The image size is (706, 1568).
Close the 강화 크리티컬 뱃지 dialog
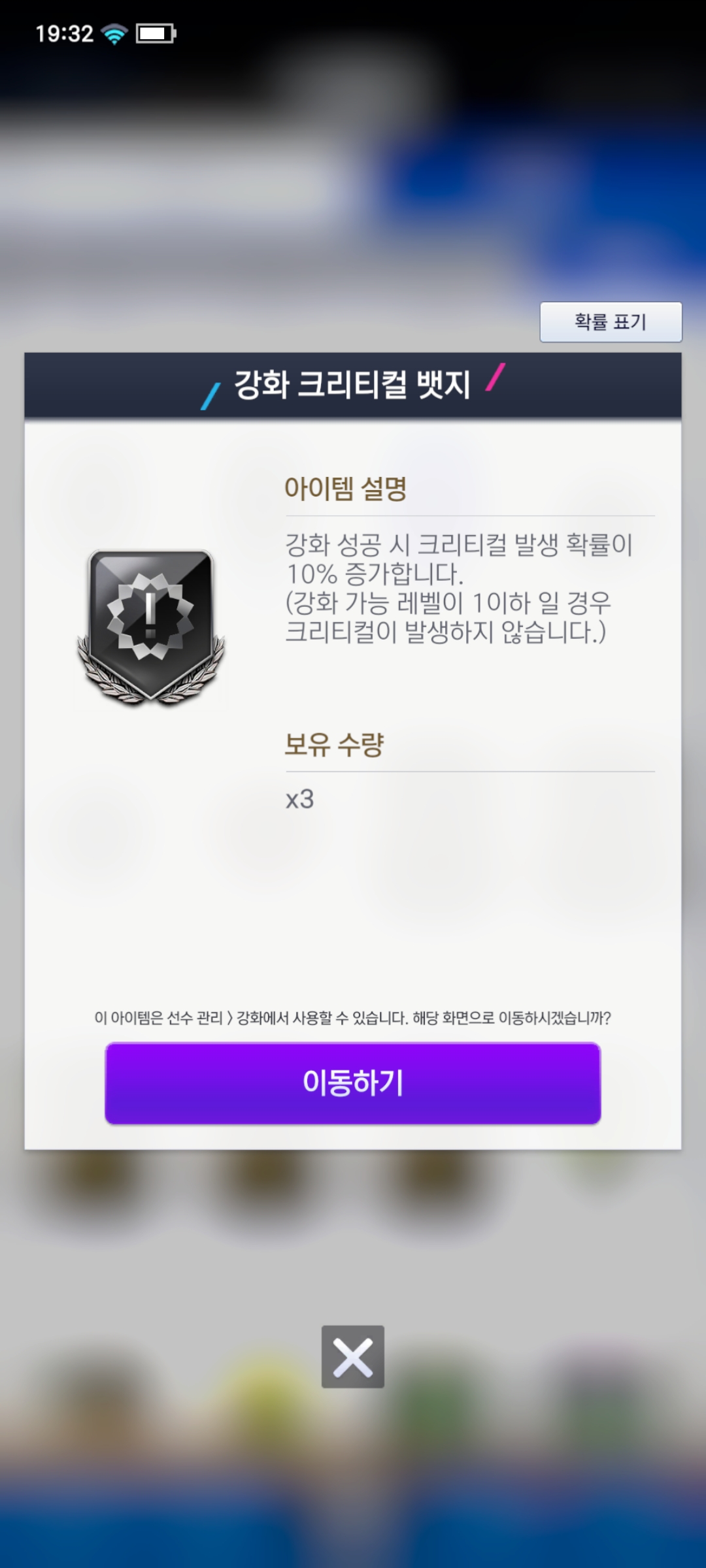[x=353, y=1357]
